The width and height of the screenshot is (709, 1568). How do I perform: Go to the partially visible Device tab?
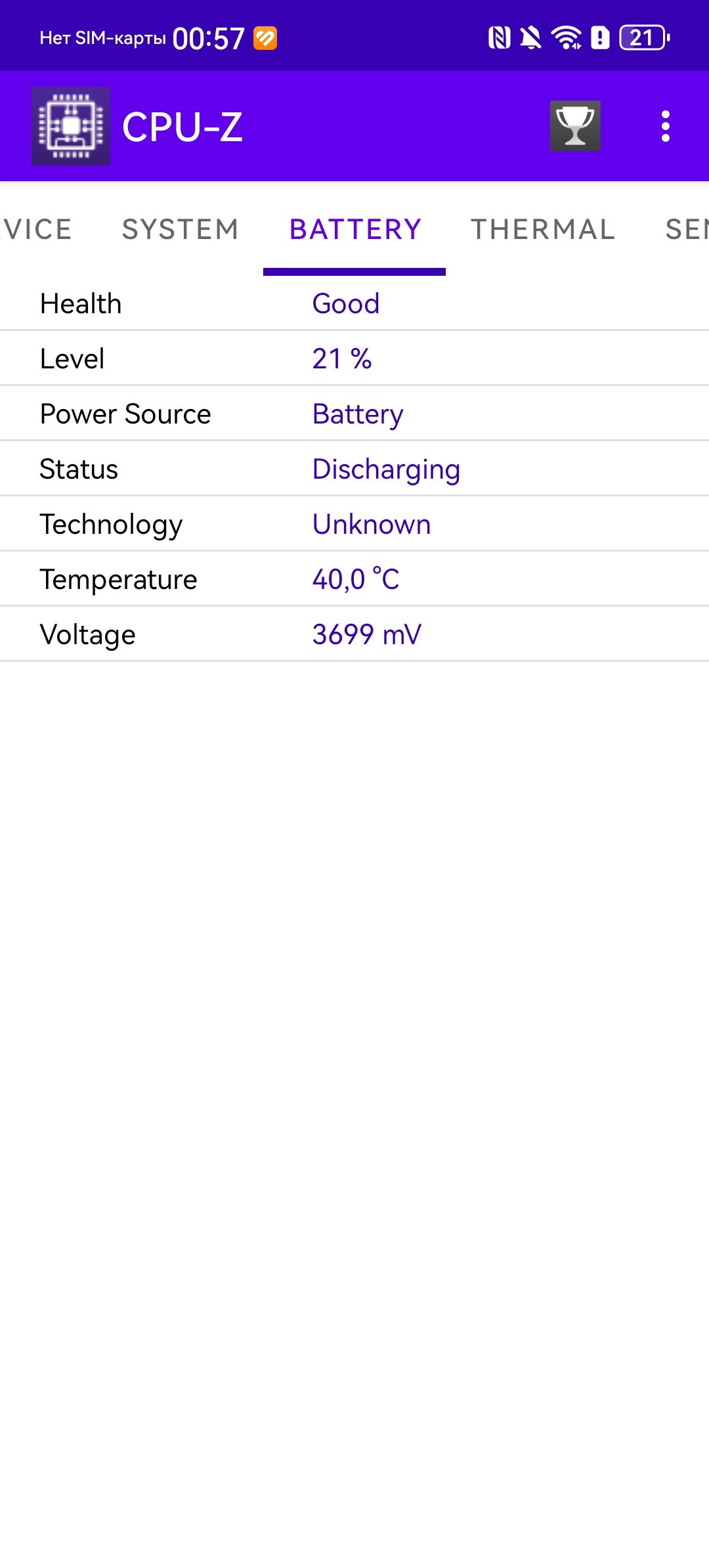[36, 229]
